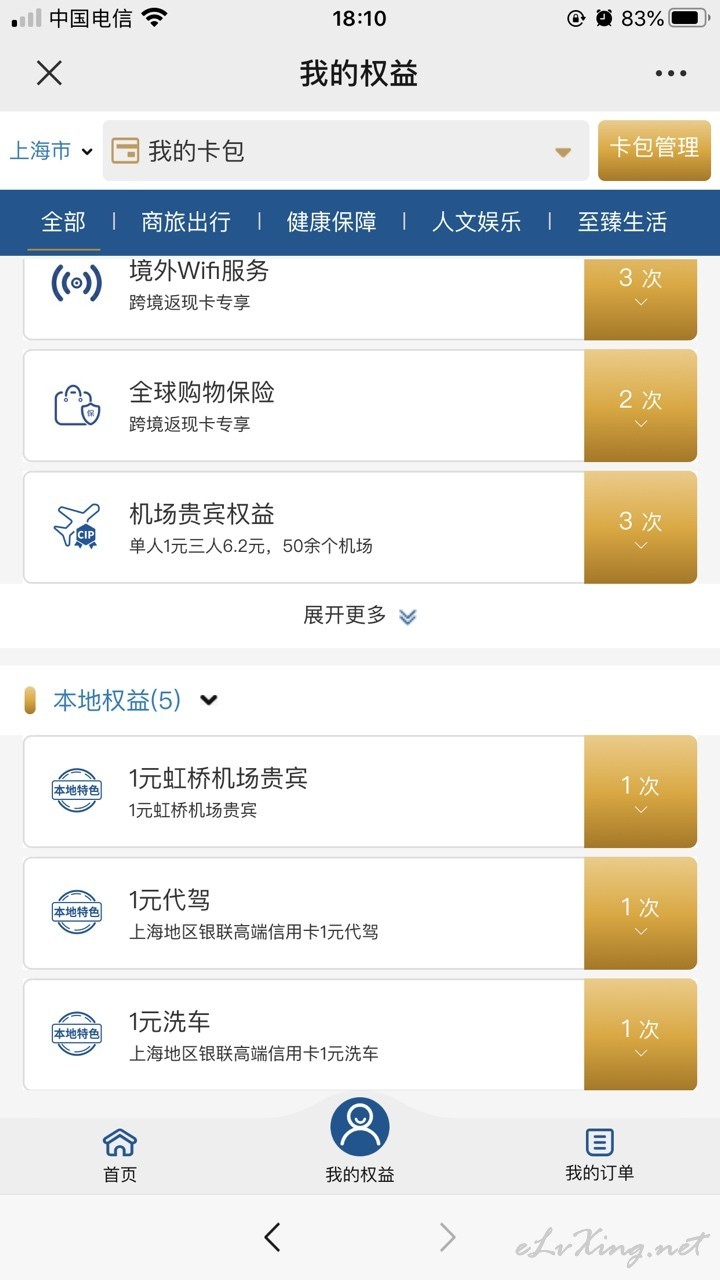Expand the 我的卡包 dropdown
The image size is (720, 1280).
click(346, 151)
